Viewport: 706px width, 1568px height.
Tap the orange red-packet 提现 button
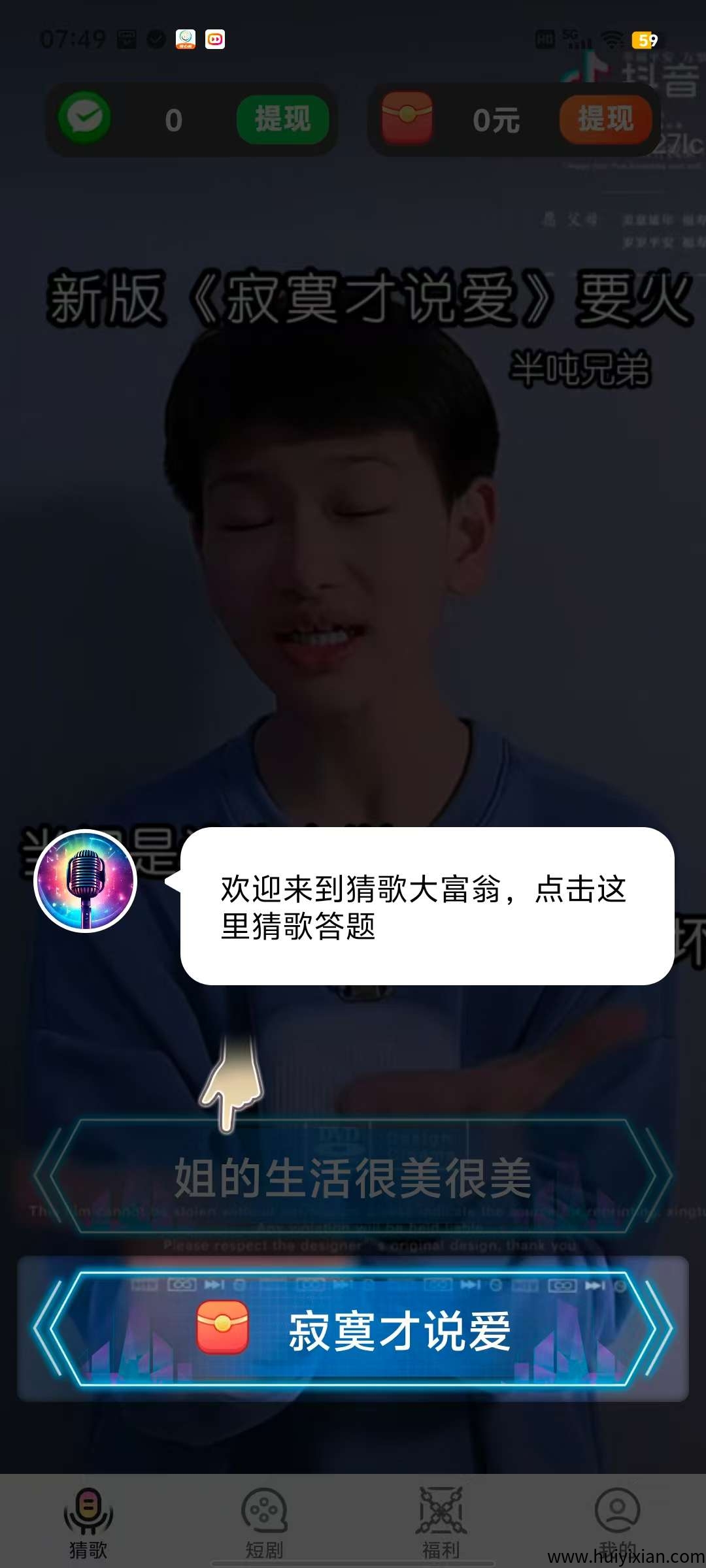point(605,120)
